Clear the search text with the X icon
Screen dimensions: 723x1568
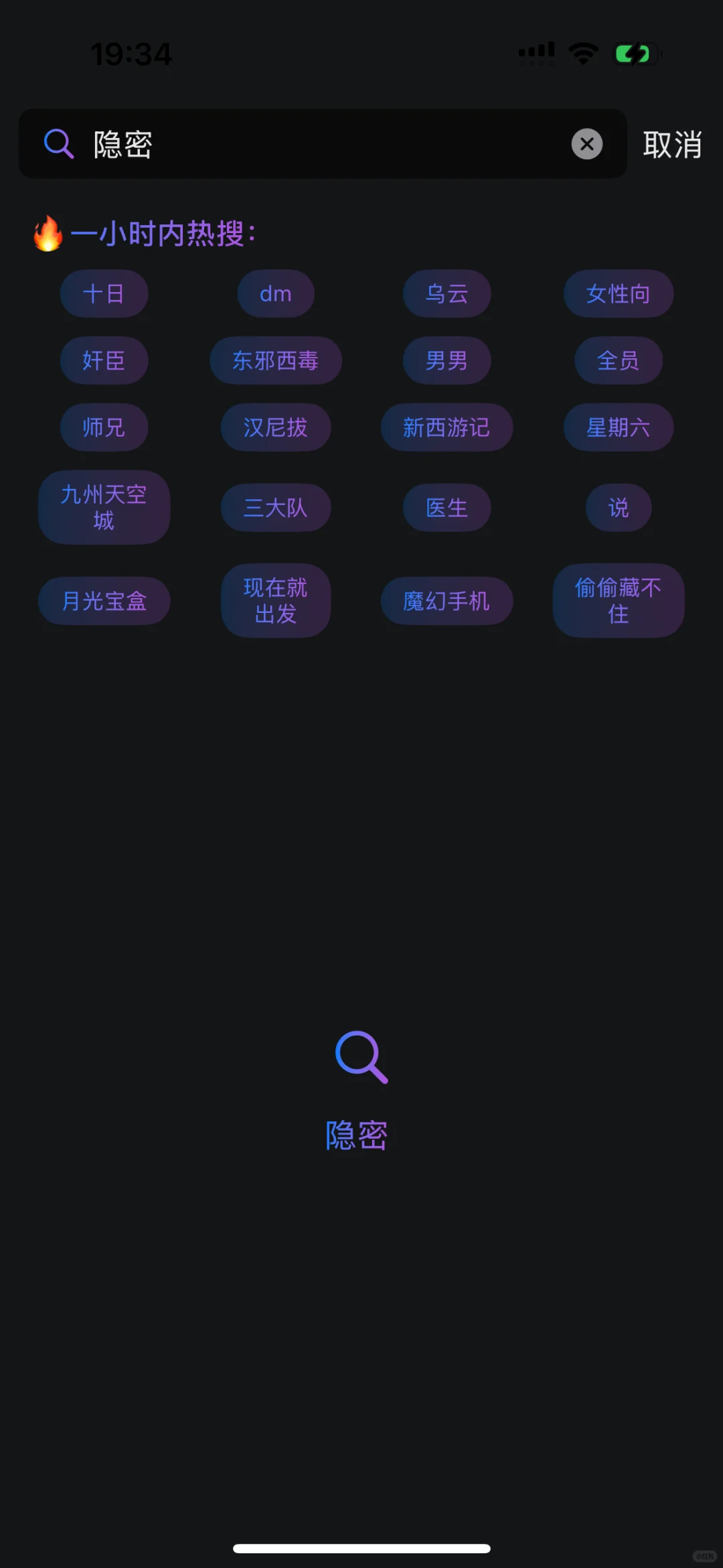click(x=586, y=144)
